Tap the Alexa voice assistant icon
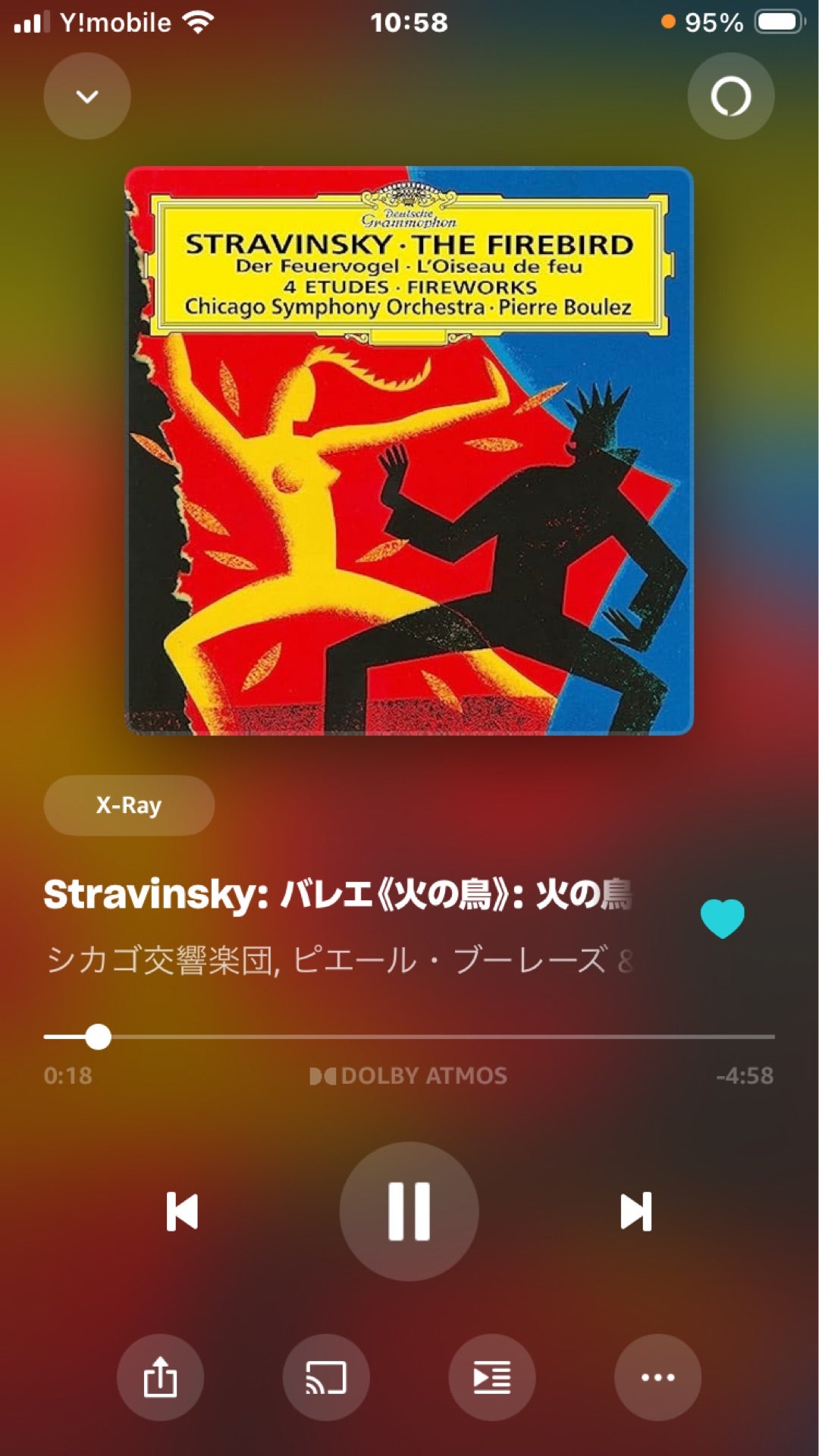This screenshot has height=1456, width=819. [730, 96]
